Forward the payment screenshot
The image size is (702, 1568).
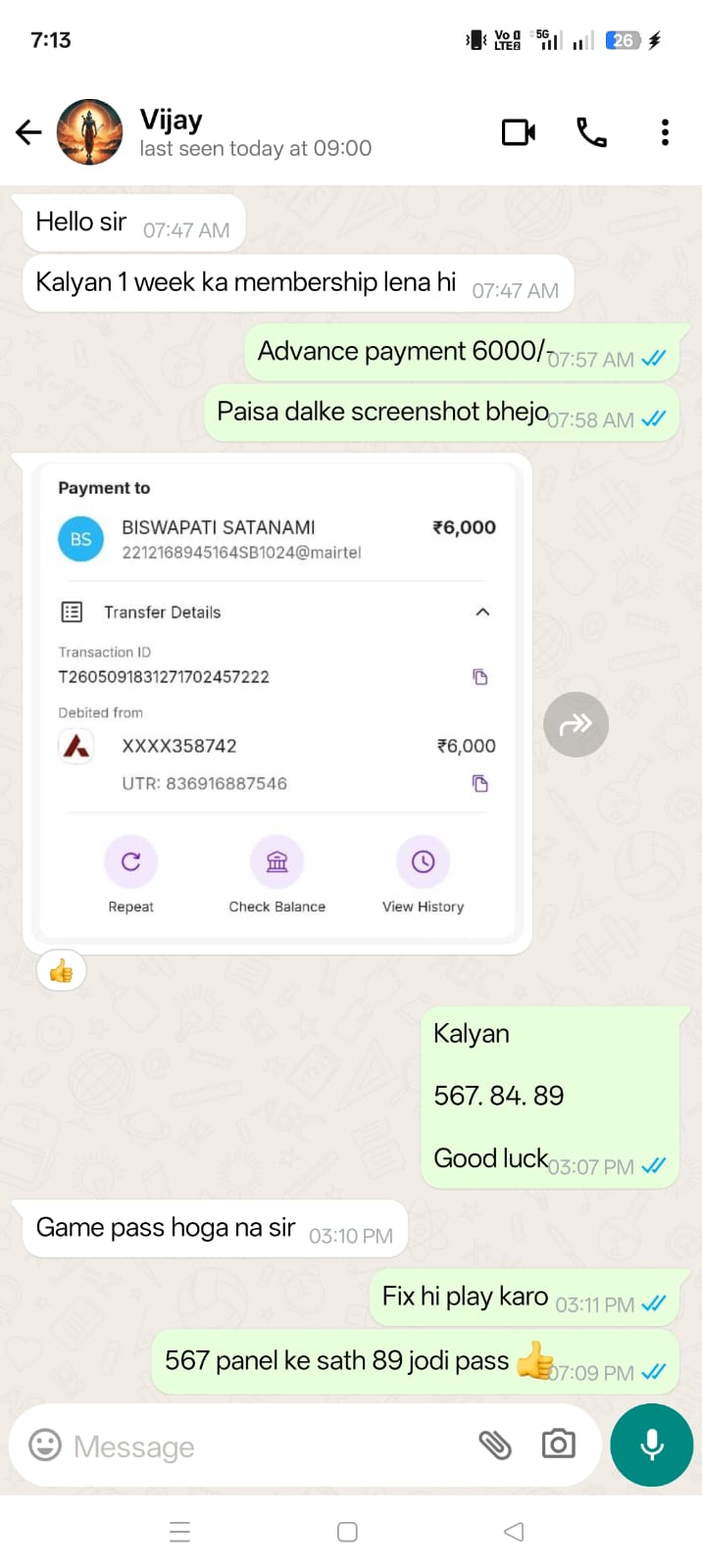click(576, 724)
